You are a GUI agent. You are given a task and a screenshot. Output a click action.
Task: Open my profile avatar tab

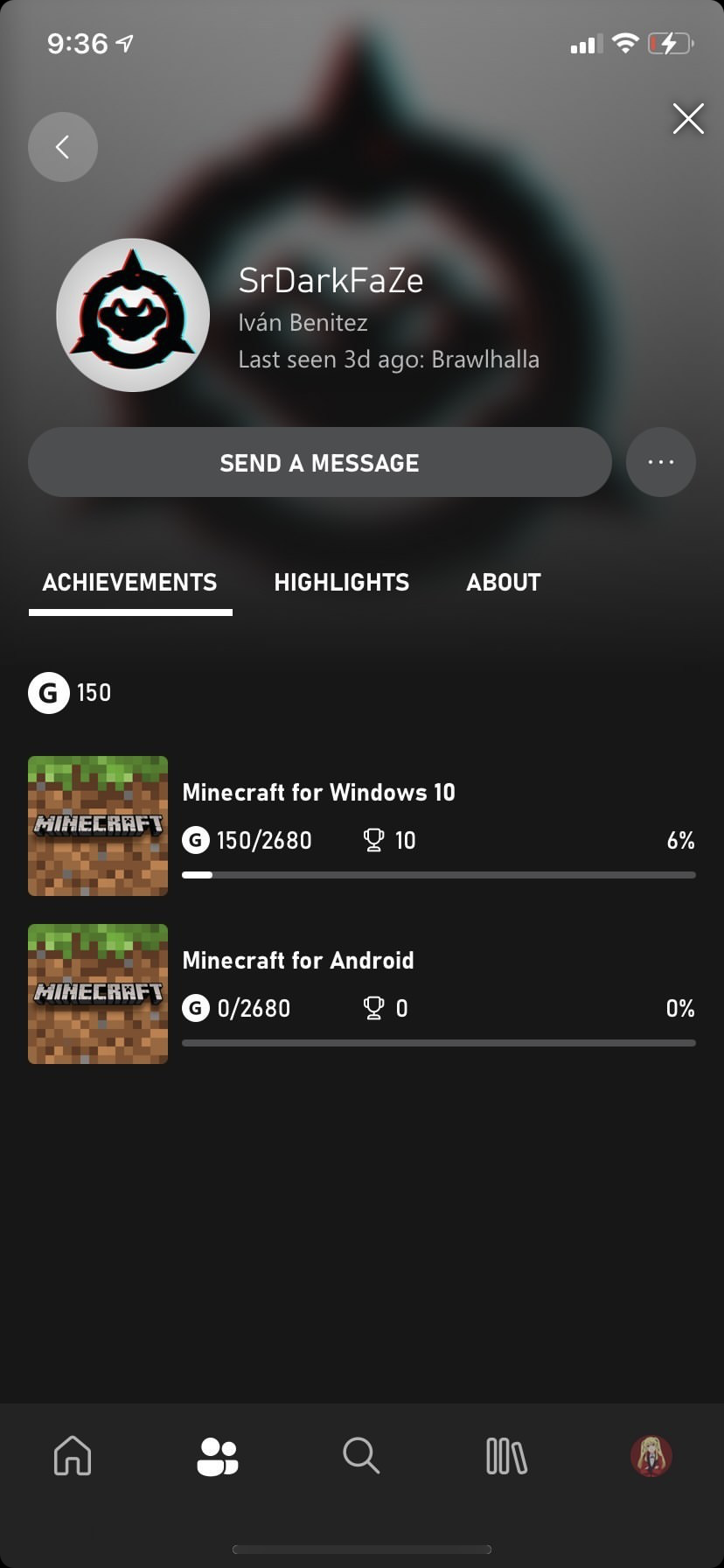point(651,1456)
